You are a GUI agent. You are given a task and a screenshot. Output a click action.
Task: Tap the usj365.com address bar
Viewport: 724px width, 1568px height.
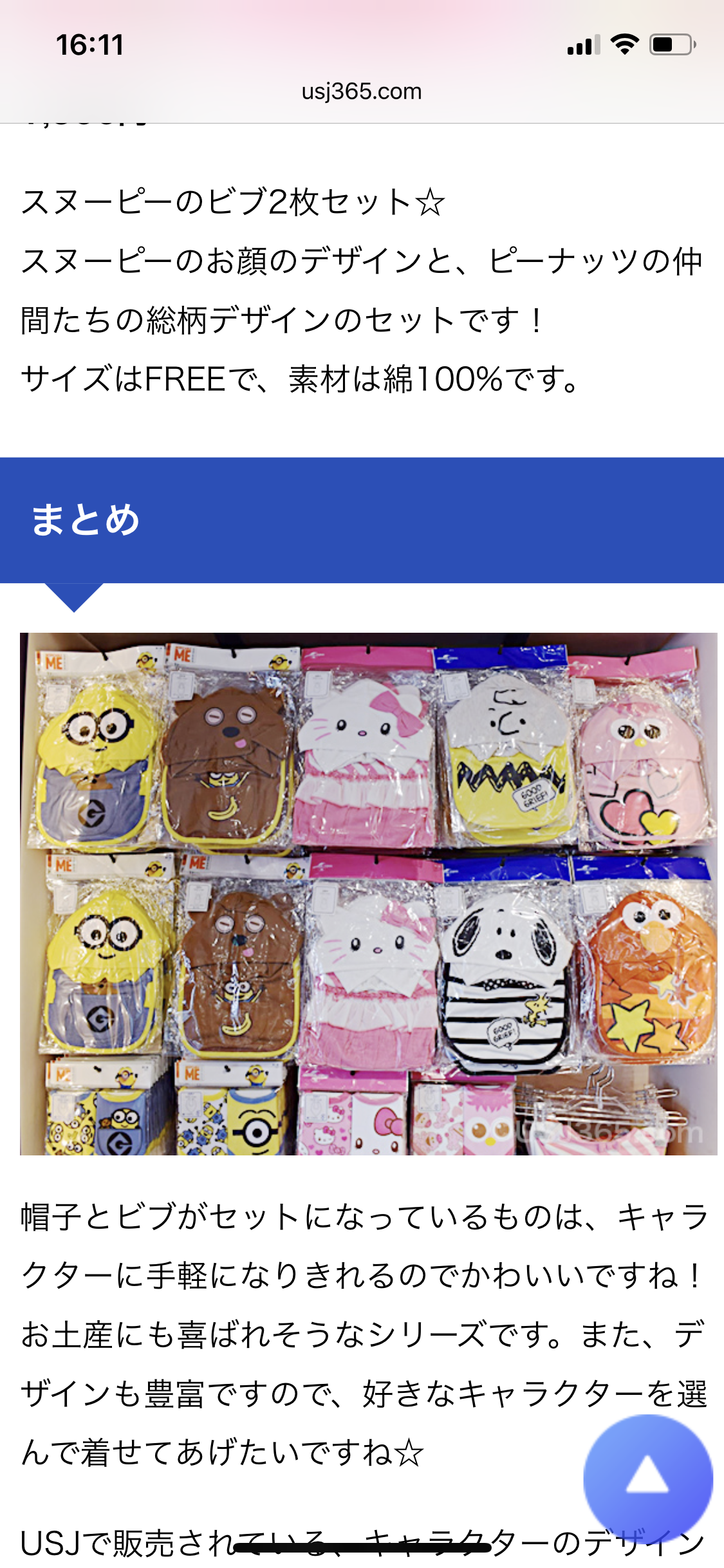coord(362,91)
